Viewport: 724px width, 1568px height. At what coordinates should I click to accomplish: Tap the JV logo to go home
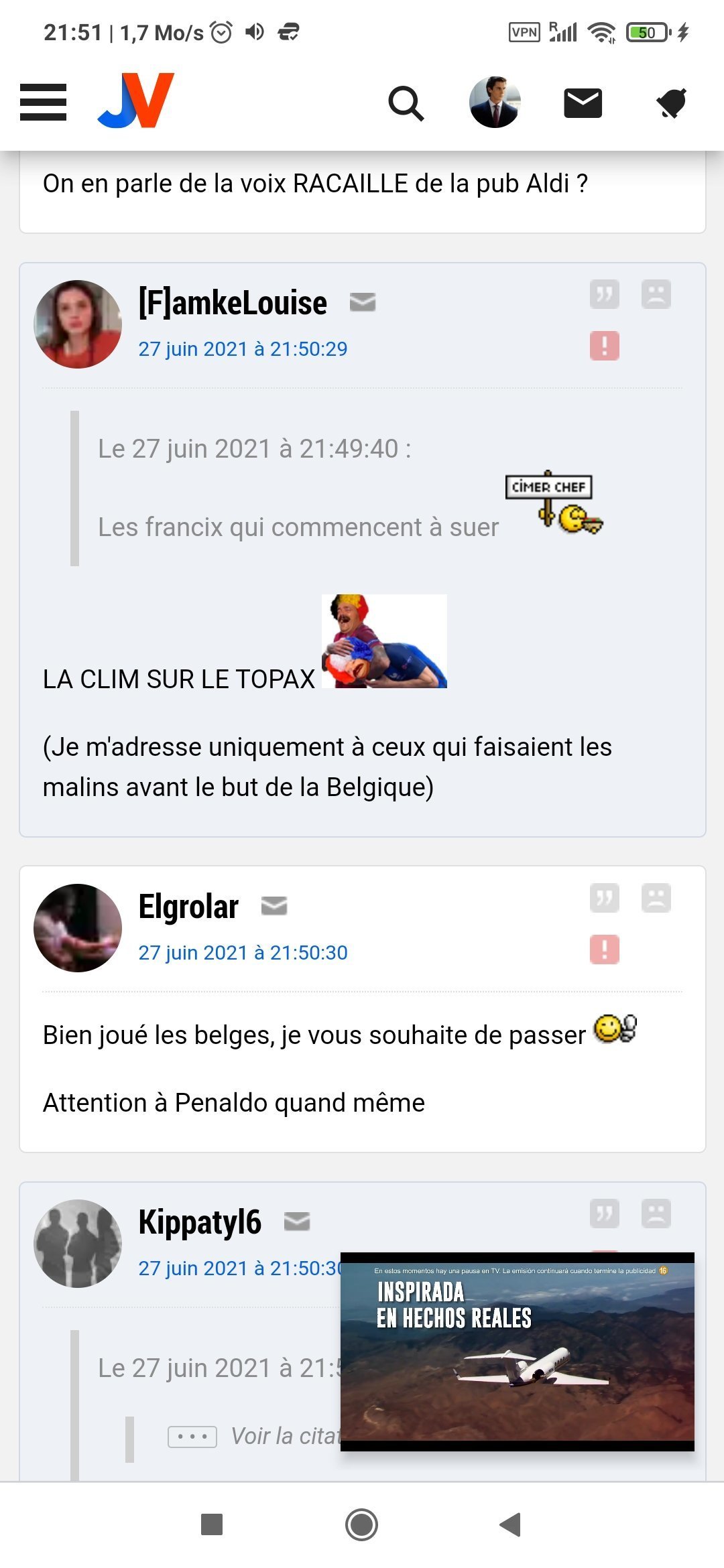[136, 101]
